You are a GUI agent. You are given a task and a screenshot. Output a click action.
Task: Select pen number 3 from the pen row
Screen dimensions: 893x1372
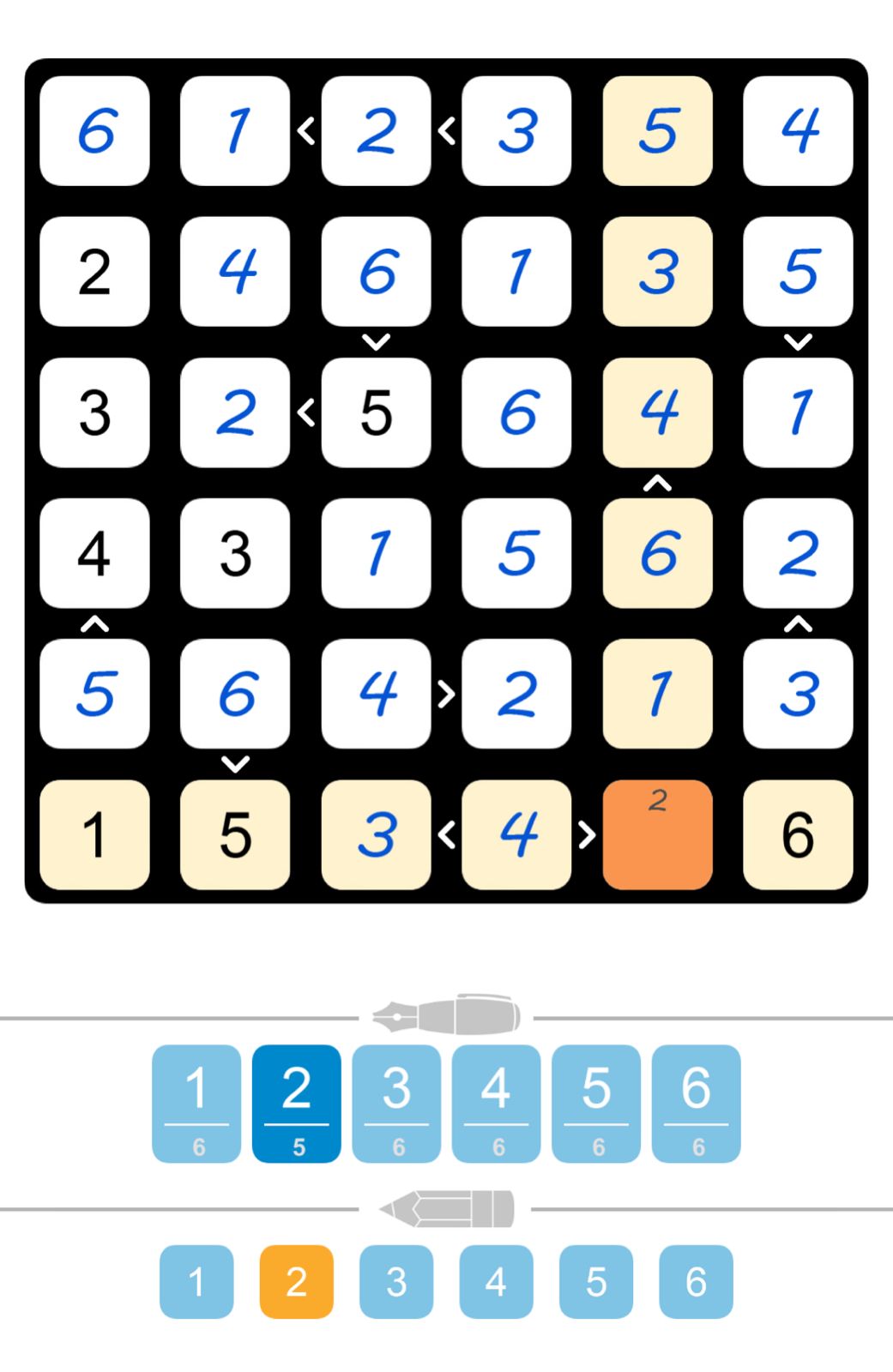click(395, 1100)
